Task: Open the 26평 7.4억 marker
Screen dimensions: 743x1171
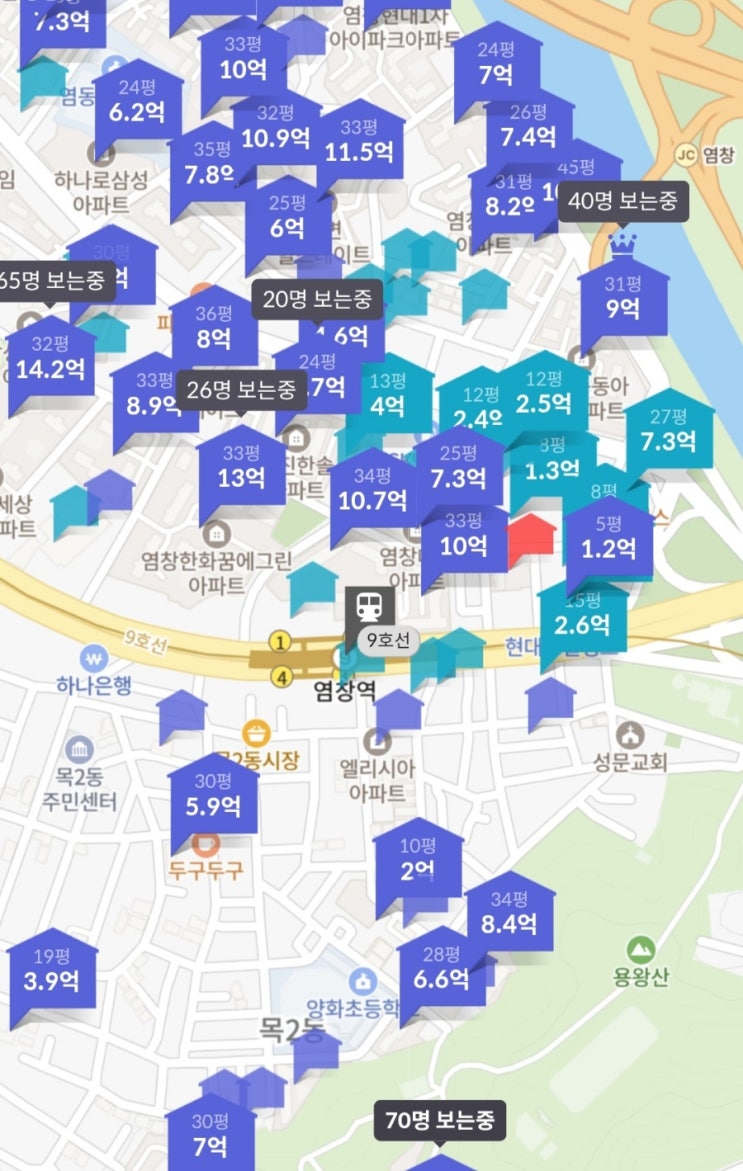Action: tap(529, 127)
